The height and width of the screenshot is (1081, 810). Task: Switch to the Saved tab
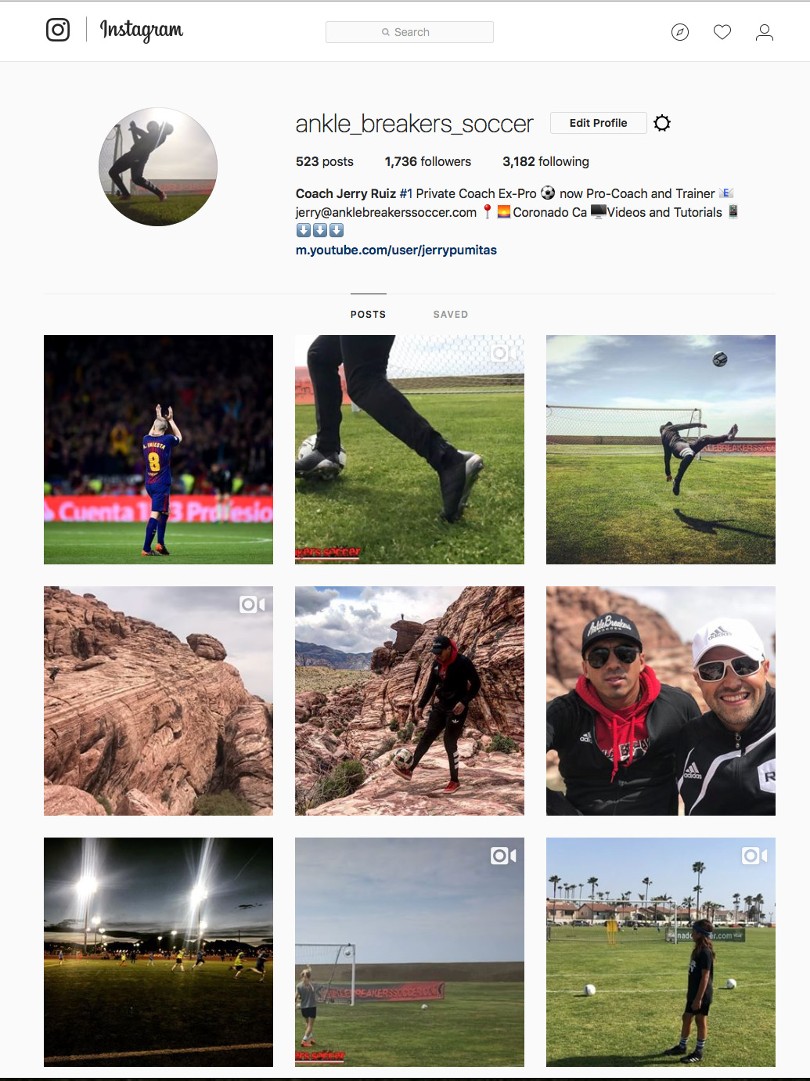pyautogui.click(x=450, y=314)
